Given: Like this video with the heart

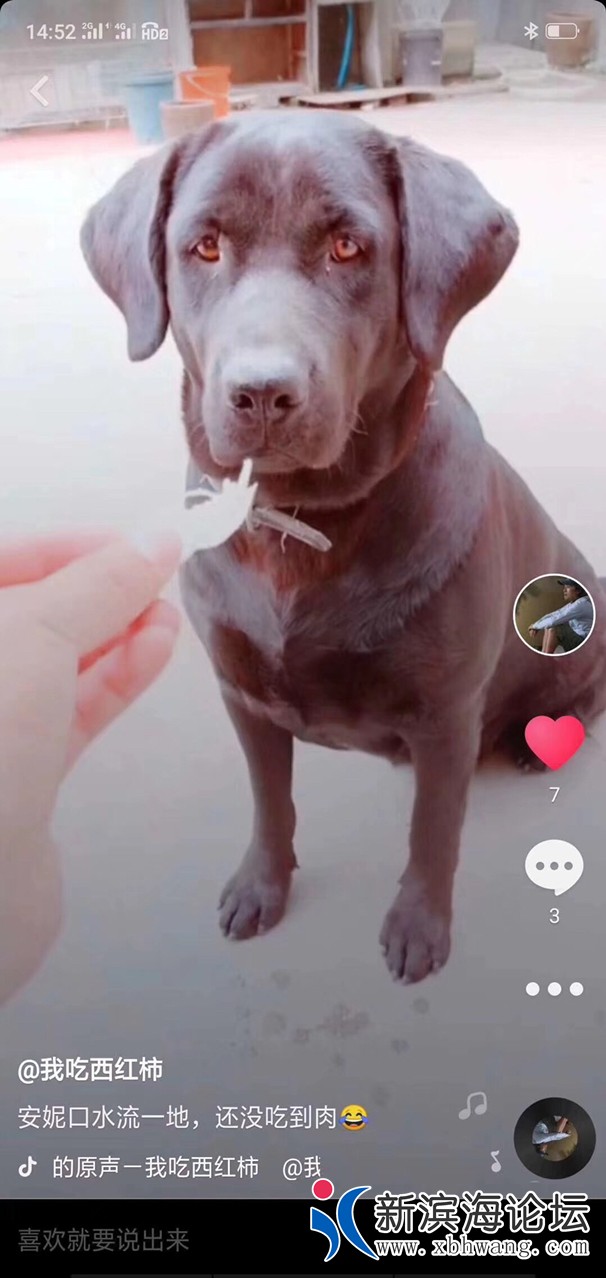Looking at the screenshot, I should tap(554, 742).
